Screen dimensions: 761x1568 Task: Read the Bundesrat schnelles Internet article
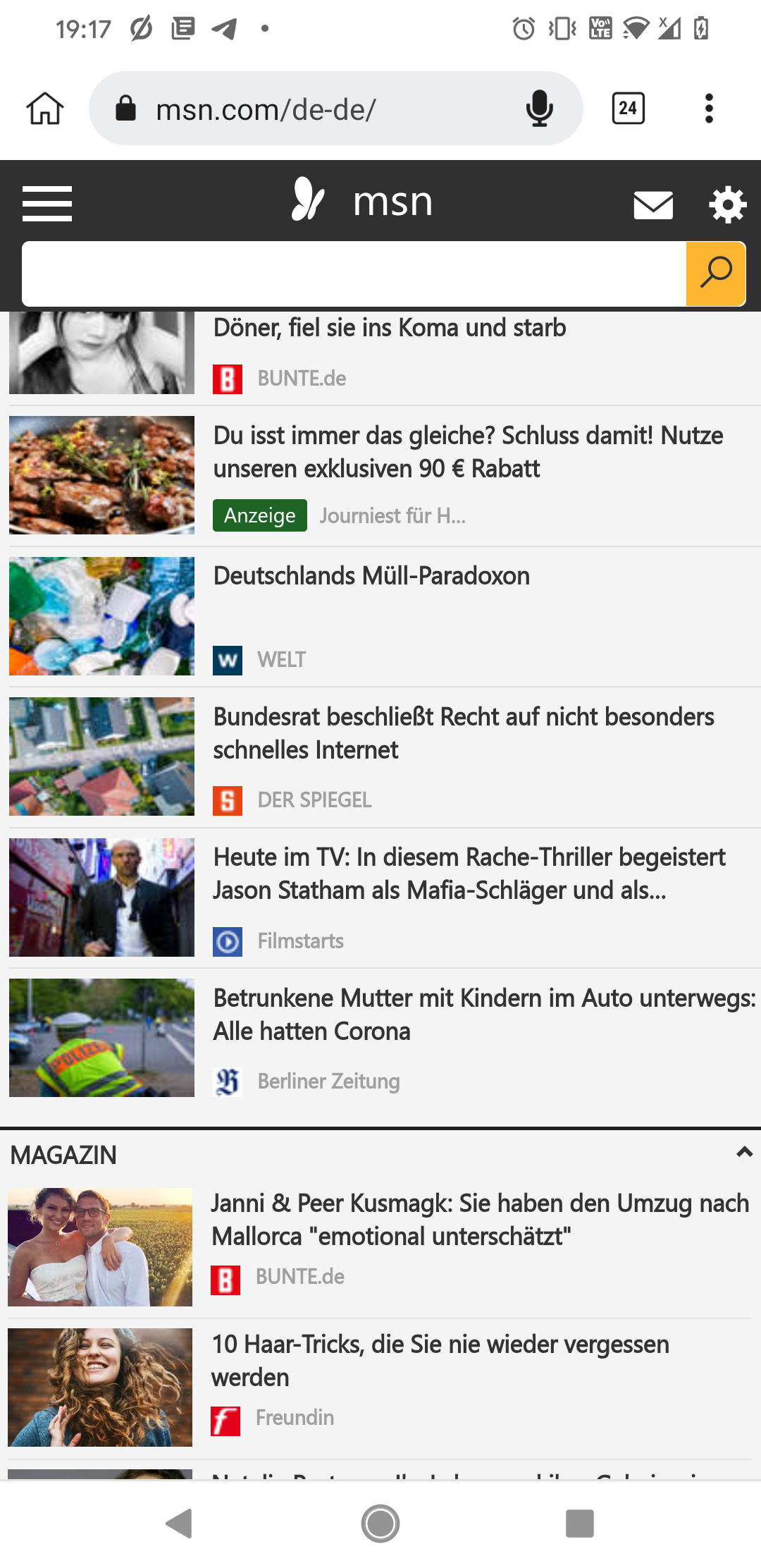tap(463, 733)
